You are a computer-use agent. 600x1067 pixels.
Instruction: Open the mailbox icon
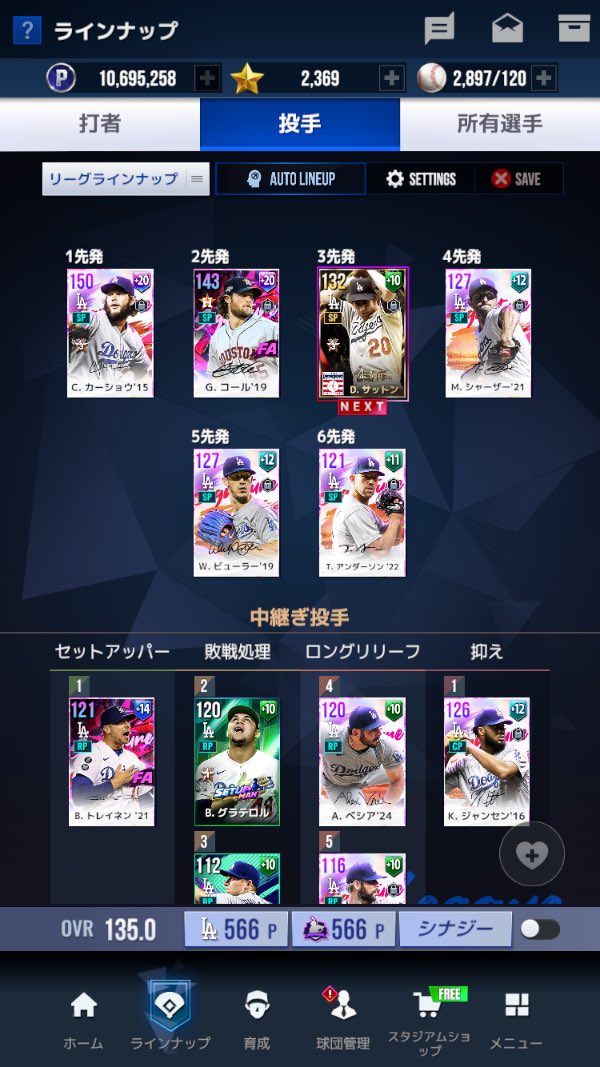point(507,29)
